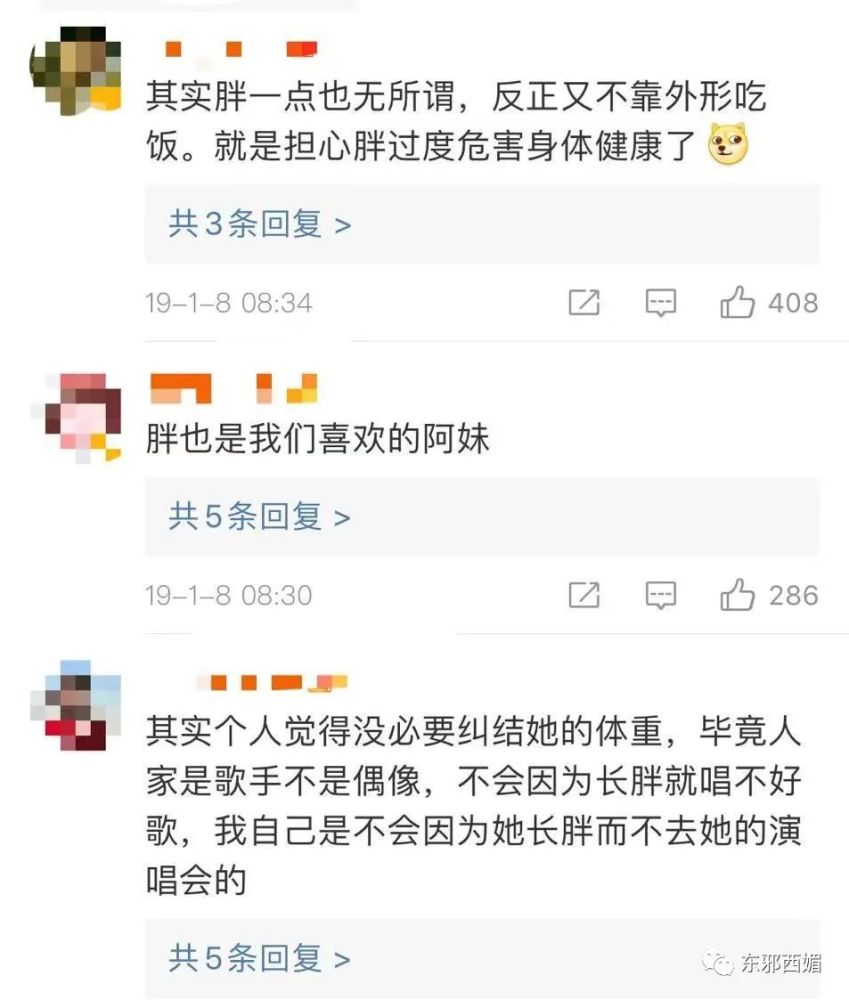849x1000 pixels.
Task: Reply to the comment posted at 08:34
Action: pyautogui.click(x=660, y=302)
